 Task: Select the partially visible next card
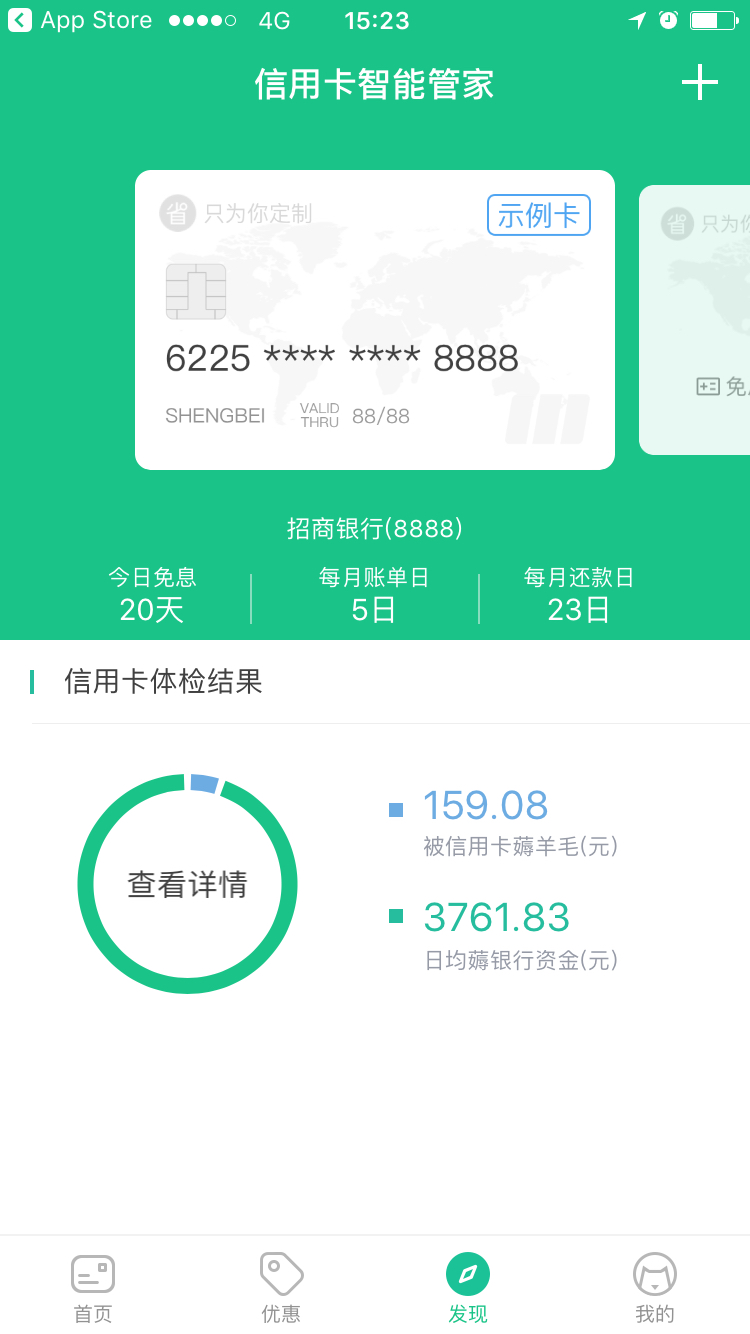click(695, 320)
